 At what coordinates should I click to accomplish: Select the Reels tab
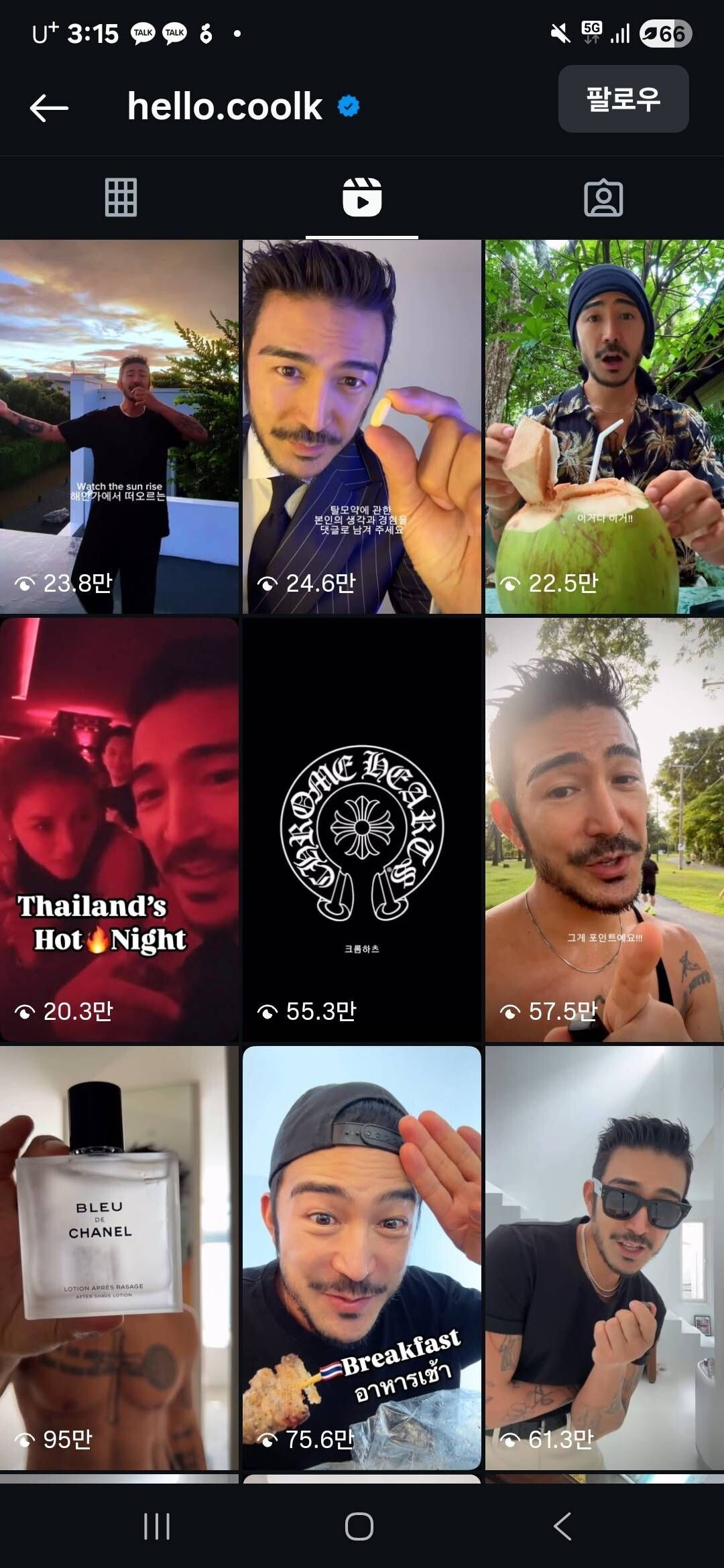click(x=362, y=198)
